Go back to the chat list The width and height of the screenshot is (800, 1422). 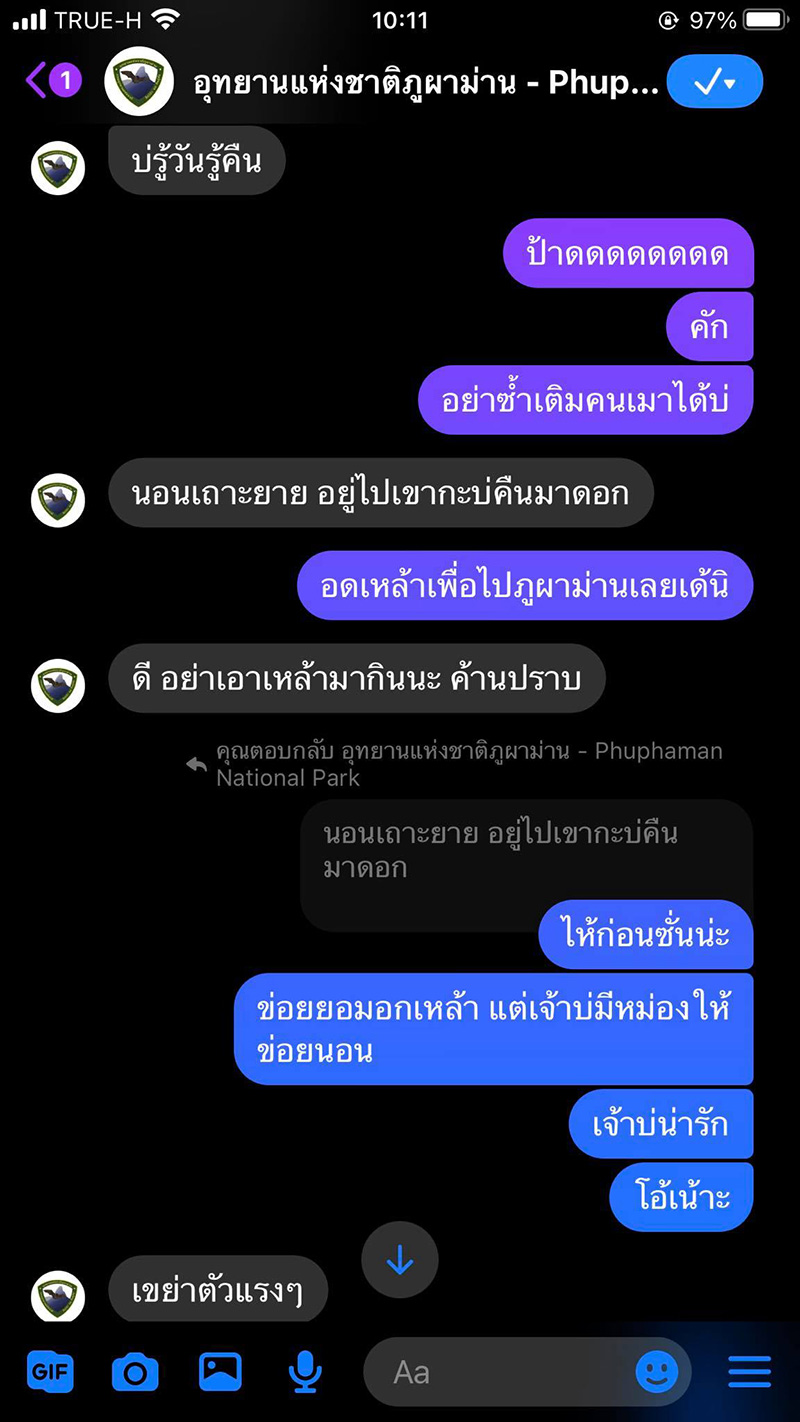(50, 80)
